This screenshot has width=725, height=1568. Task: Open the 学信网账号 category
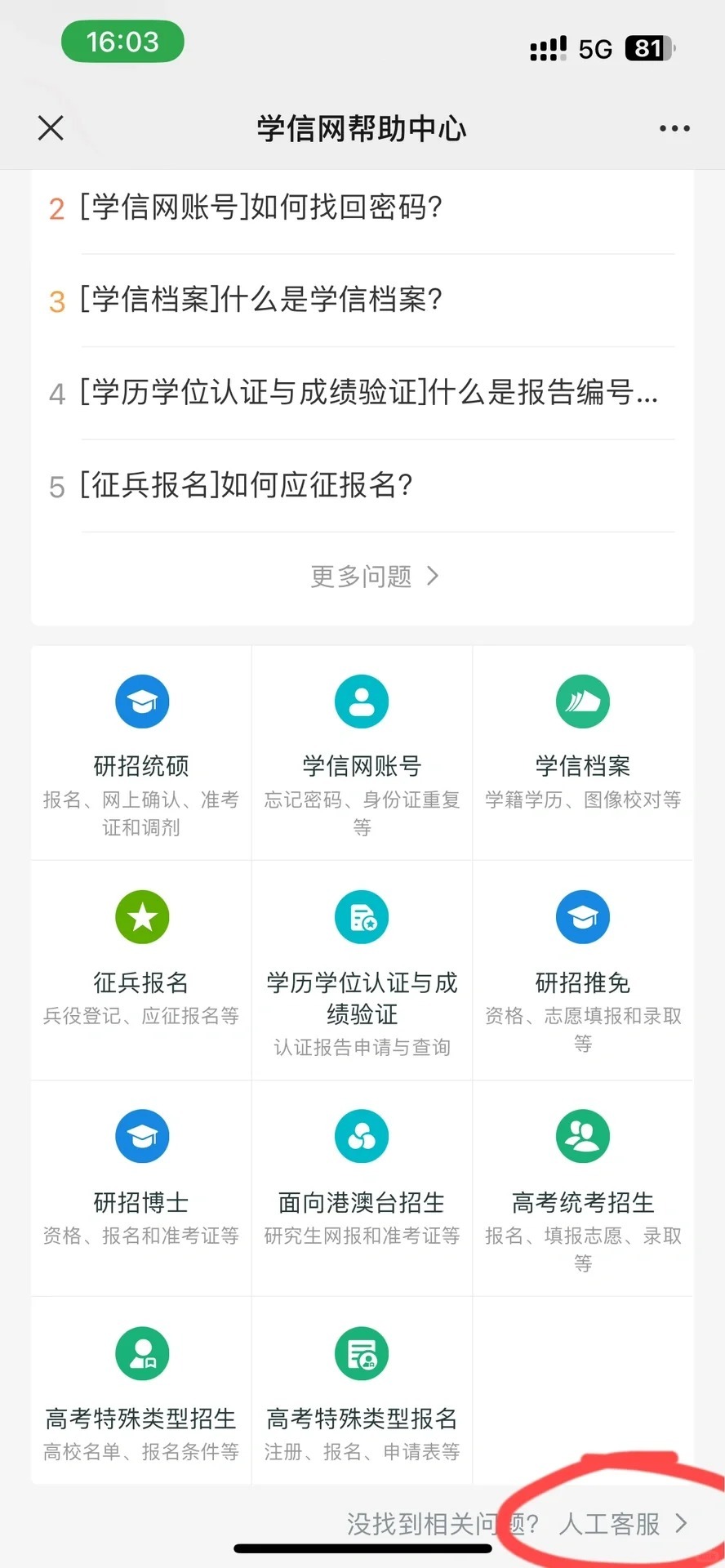(x=362, y=753)
